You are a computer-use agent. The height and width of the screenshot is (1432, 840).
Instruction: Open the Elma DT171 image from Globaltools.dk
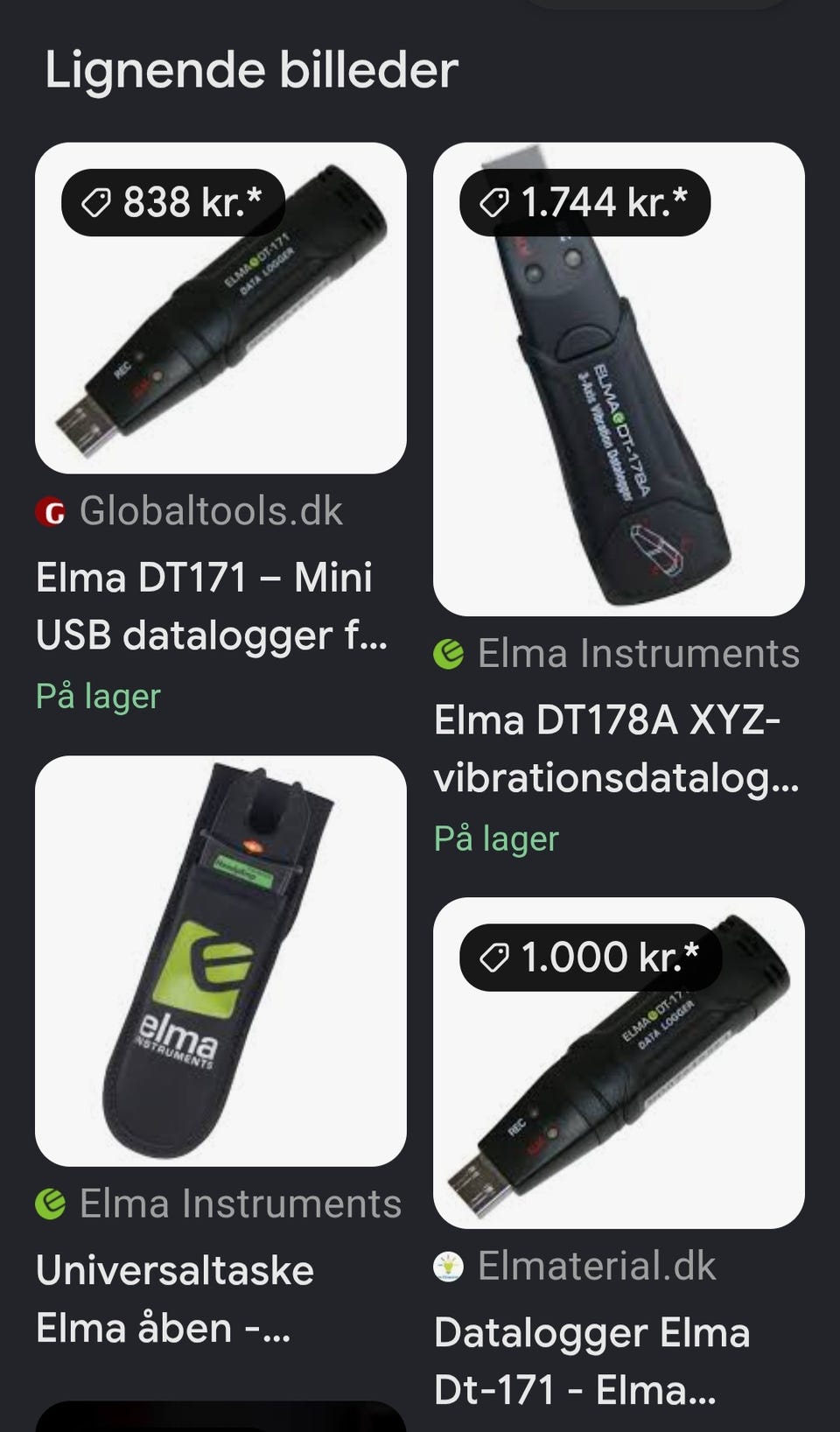[x=220, y=308]
